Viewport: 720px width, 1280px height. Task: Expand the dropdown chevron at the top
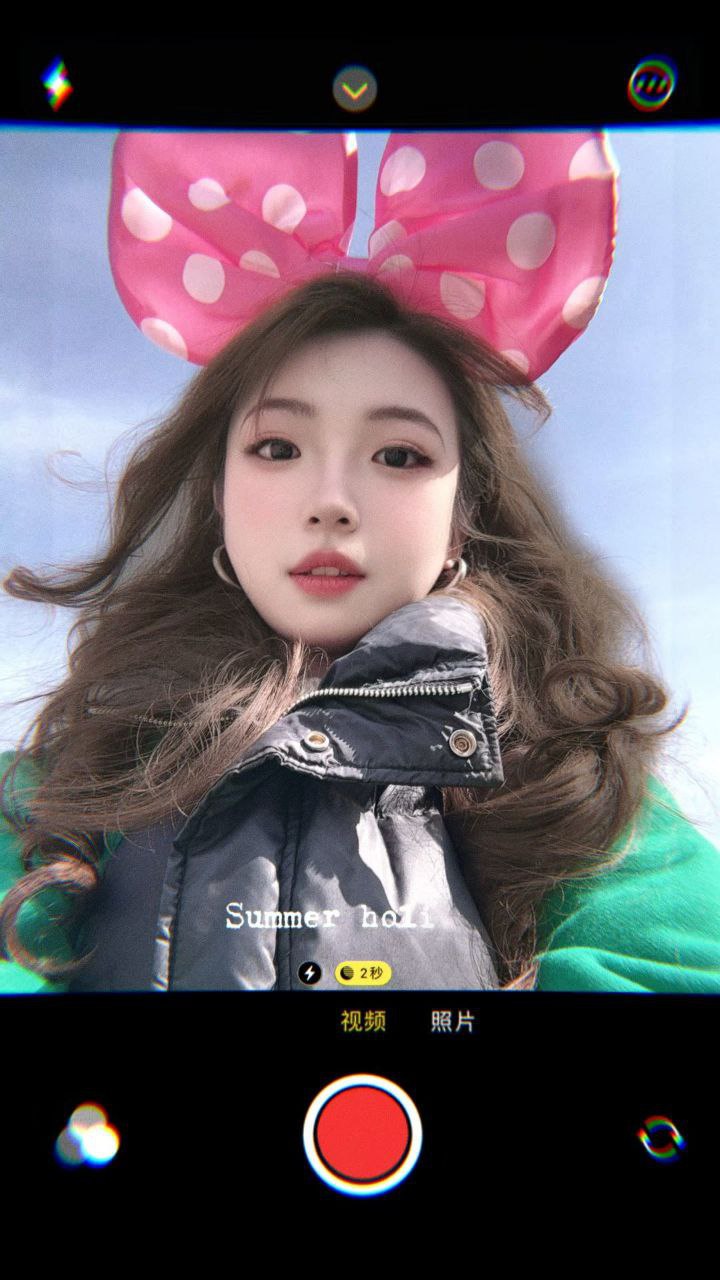(355, 89)
